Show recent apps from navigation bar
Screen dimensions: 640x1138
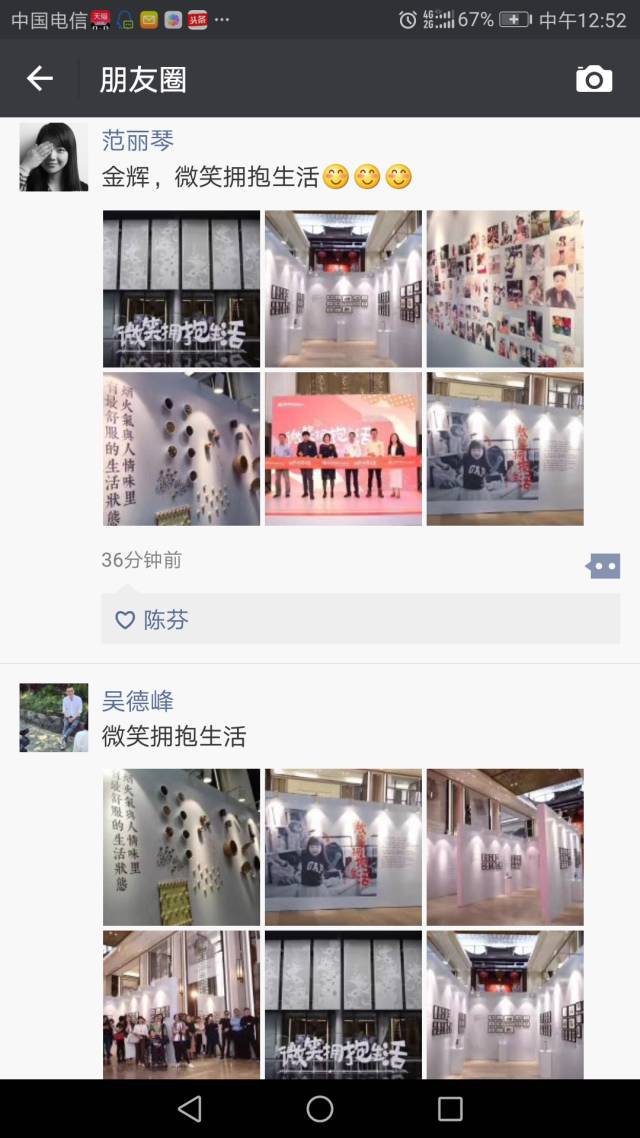click(x=450, y=1108)
